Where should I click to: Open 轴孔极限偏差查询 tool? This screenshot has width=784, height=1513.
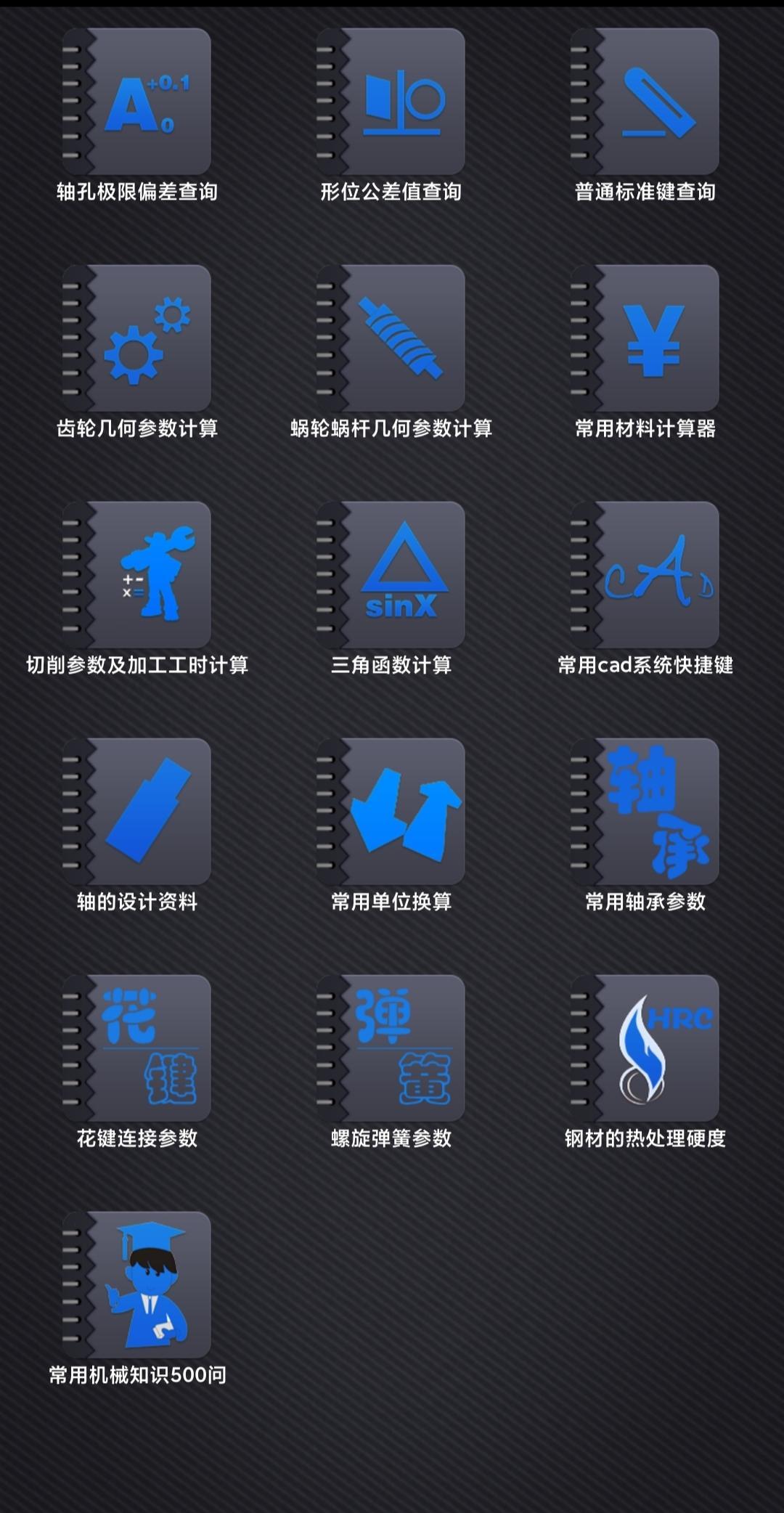pyautogui.click(x=137, y=102)
